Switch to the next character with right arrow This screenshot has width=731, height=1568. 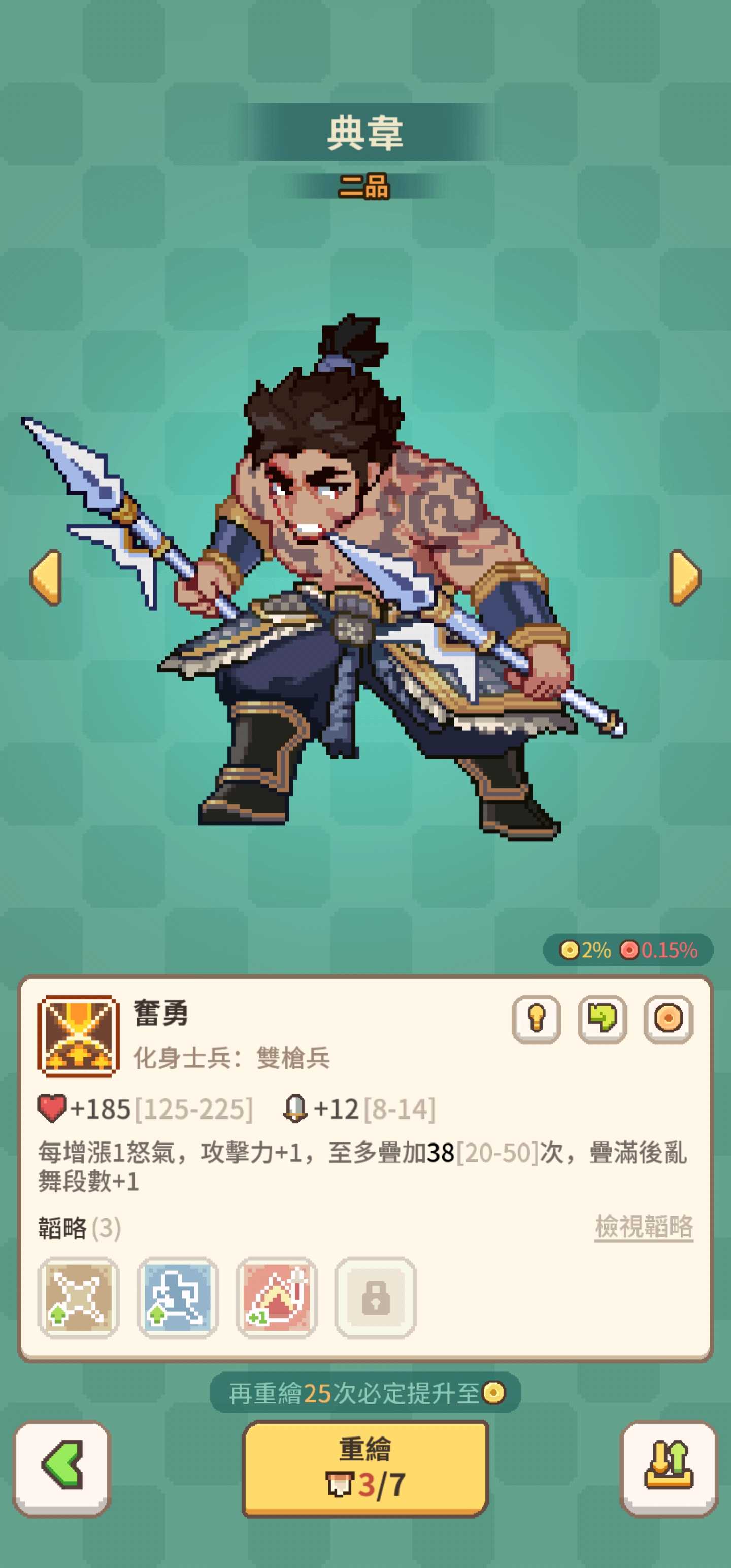(685, 577)
